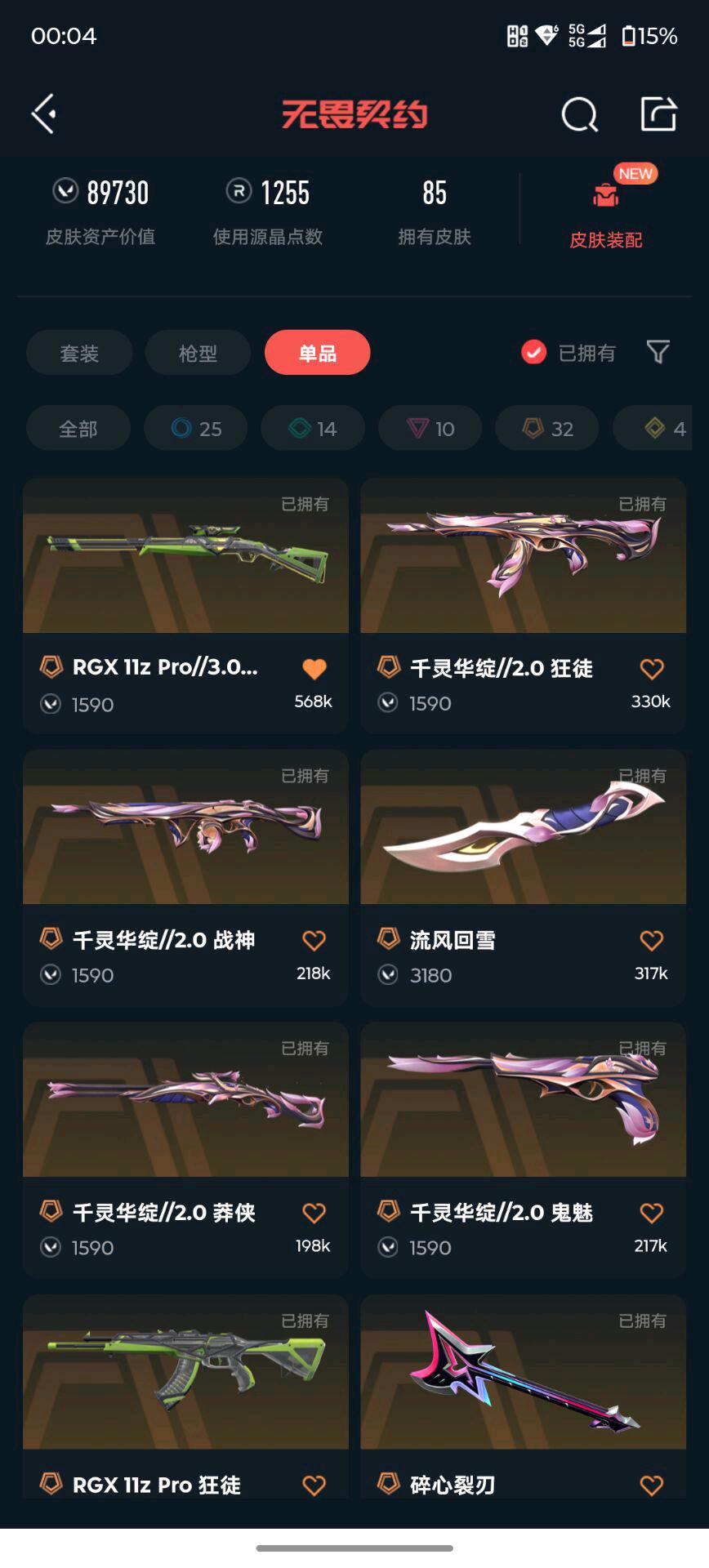This screenshot has width=709, height=1568.
Task: Go back using the top arrow
Action: 44,114
